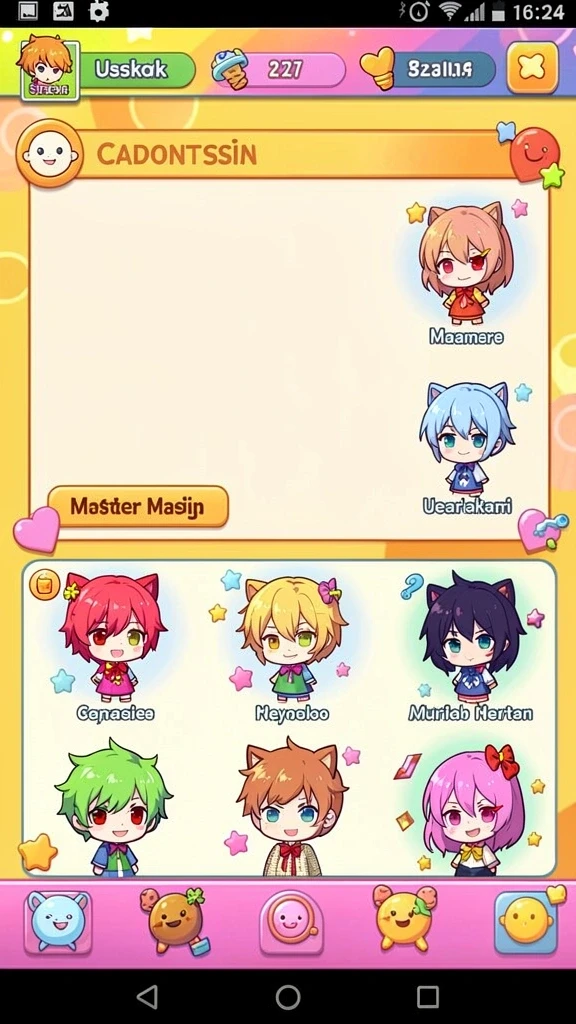This screenshot has height=1024, width=576.
Task: Tap the Master Masijn button
Action: pyautogui.click(x=138, y=506)
